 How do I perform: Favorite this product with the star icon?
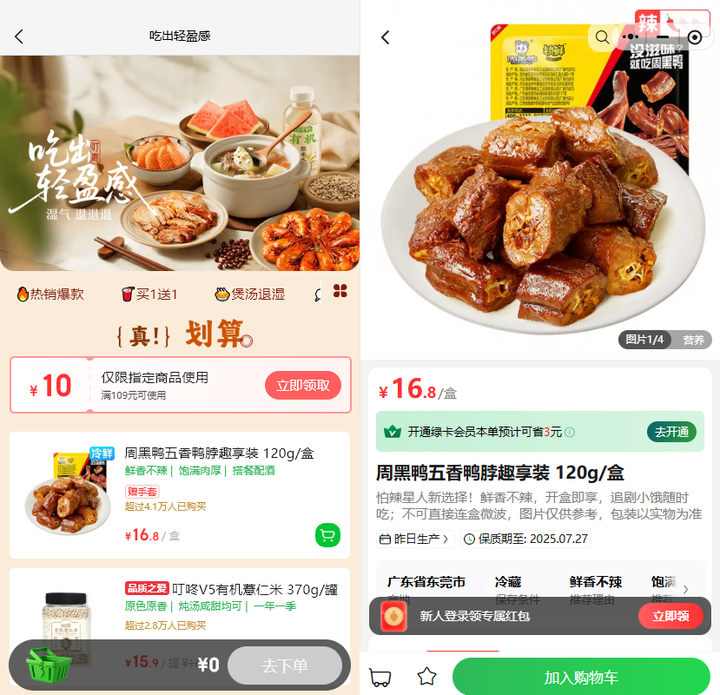pyautogui.click(x=427, y=677)
